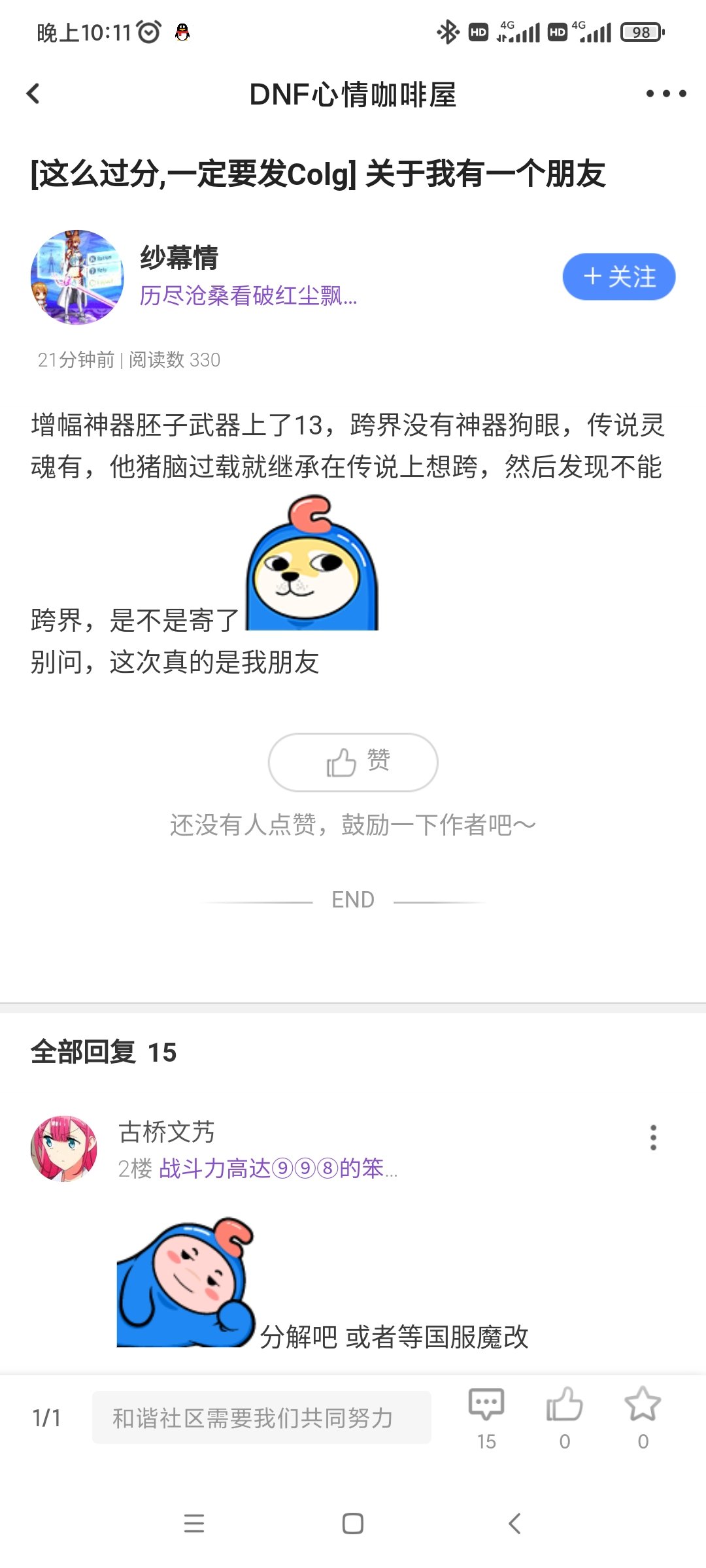
Task: Open more options for 古桥文艿's reply
Action: tap(652, 1137)
